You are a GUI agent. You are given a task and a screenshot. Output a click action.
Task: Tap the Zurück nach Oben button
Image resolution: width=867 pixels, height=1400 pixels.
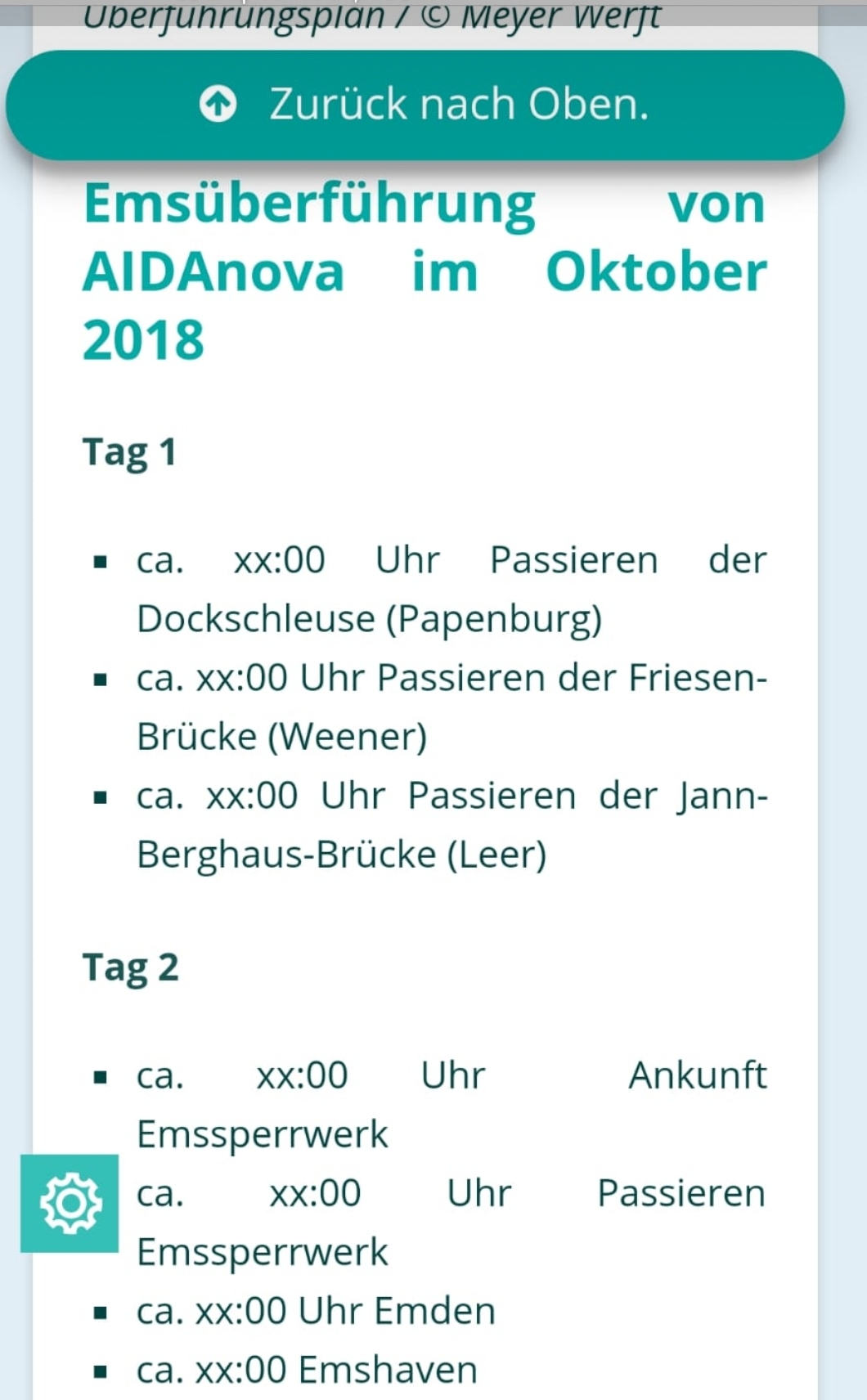[425, 105]
